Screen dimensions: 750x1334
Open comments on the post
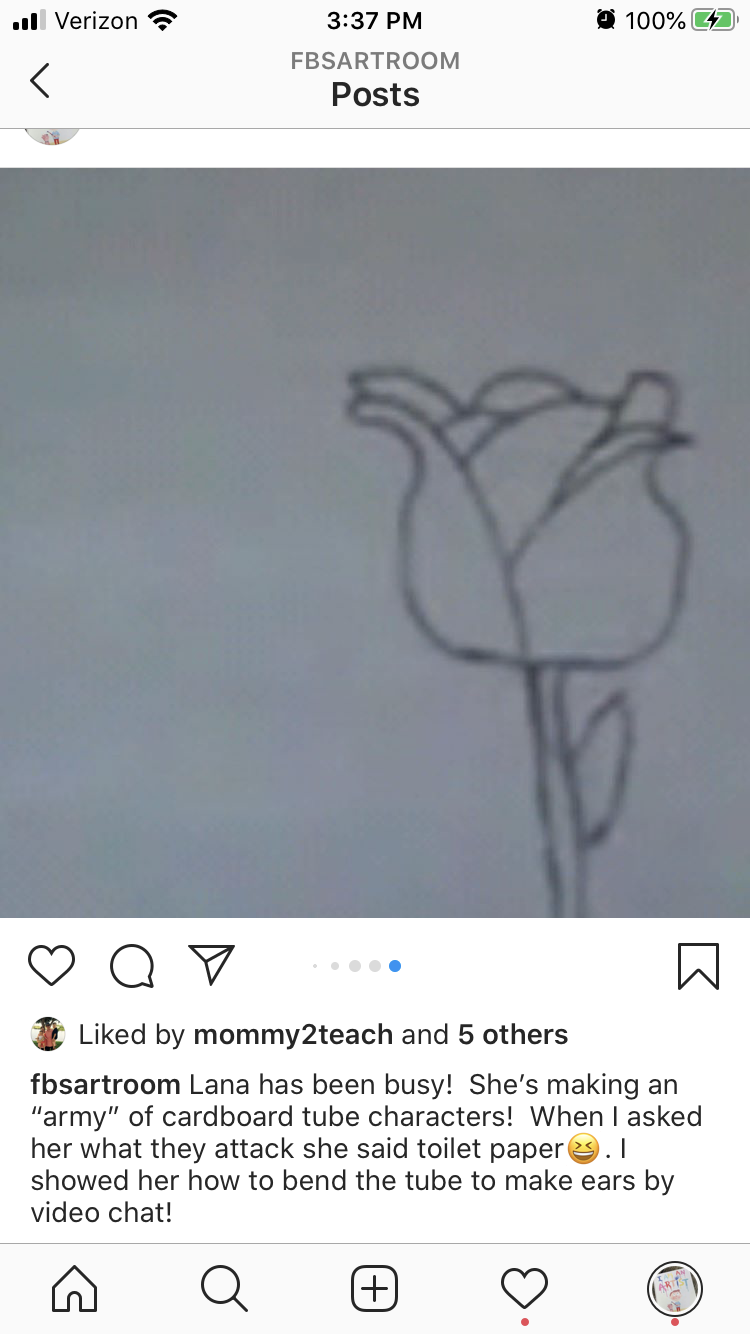(x=132, y=965)
